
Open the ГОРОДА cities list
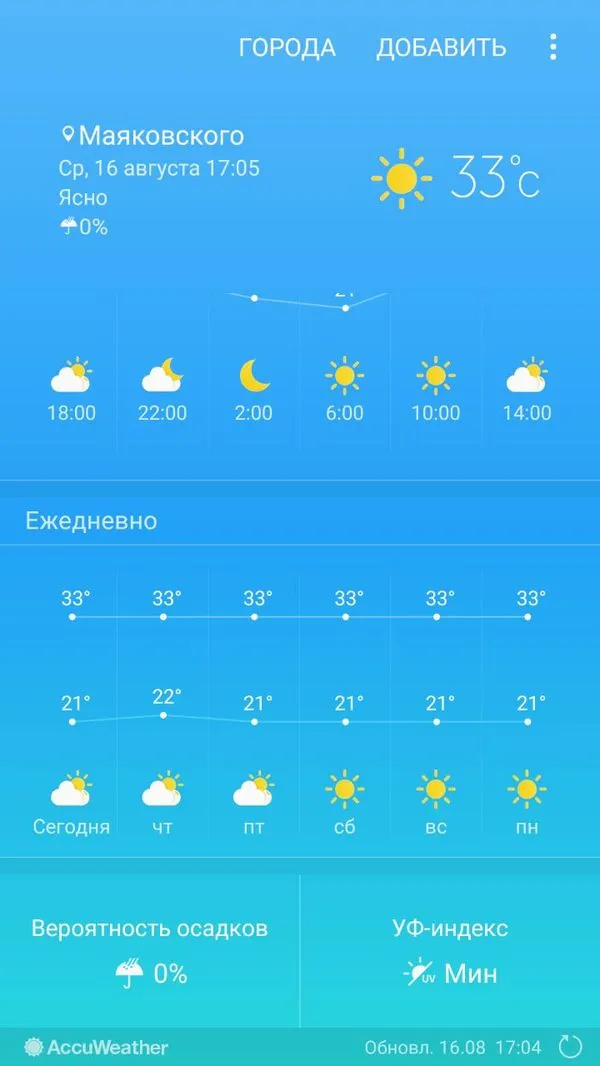[287, 48]
